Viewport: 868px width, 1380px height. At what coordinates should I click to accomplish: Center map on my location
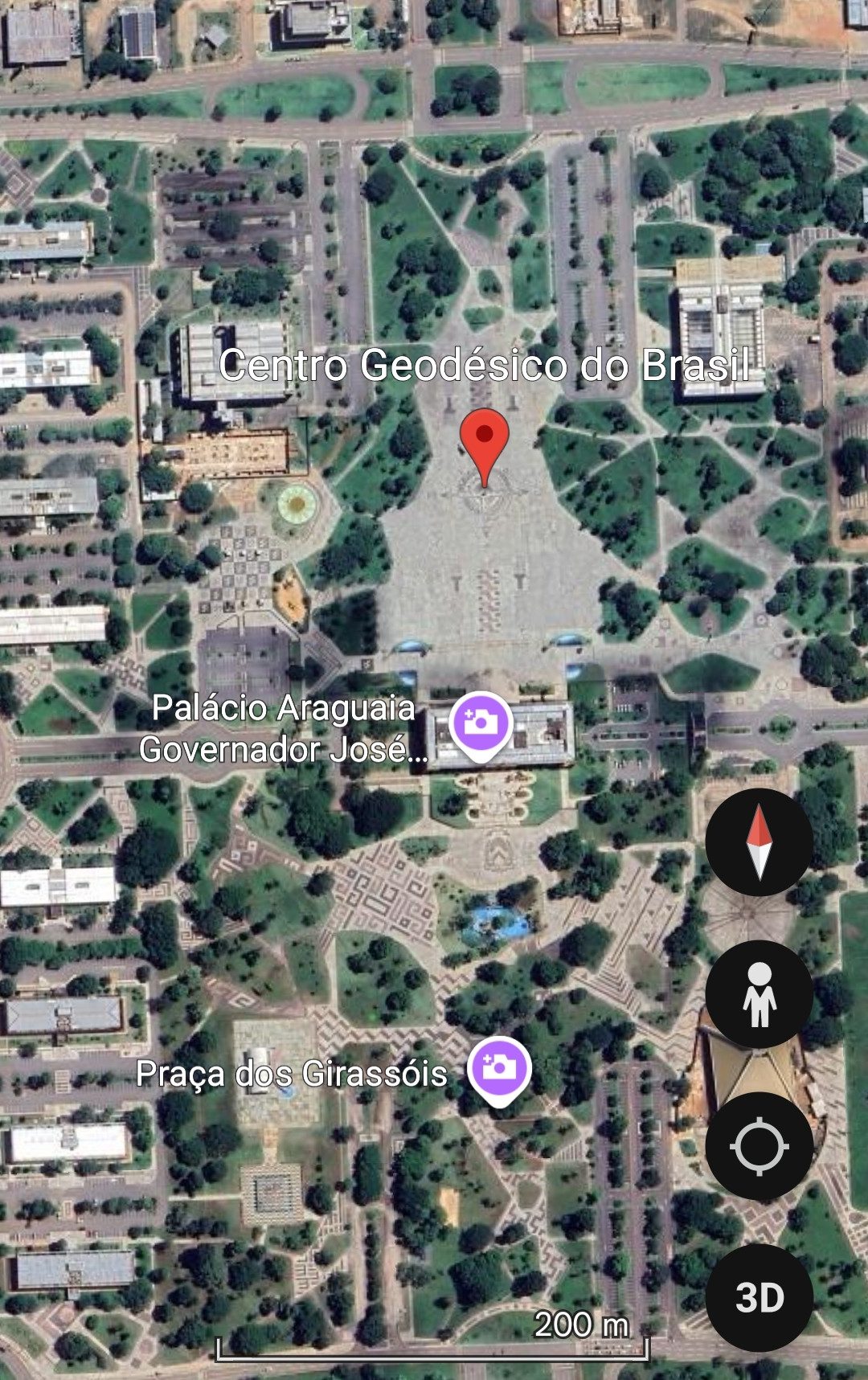[759, 1146]
